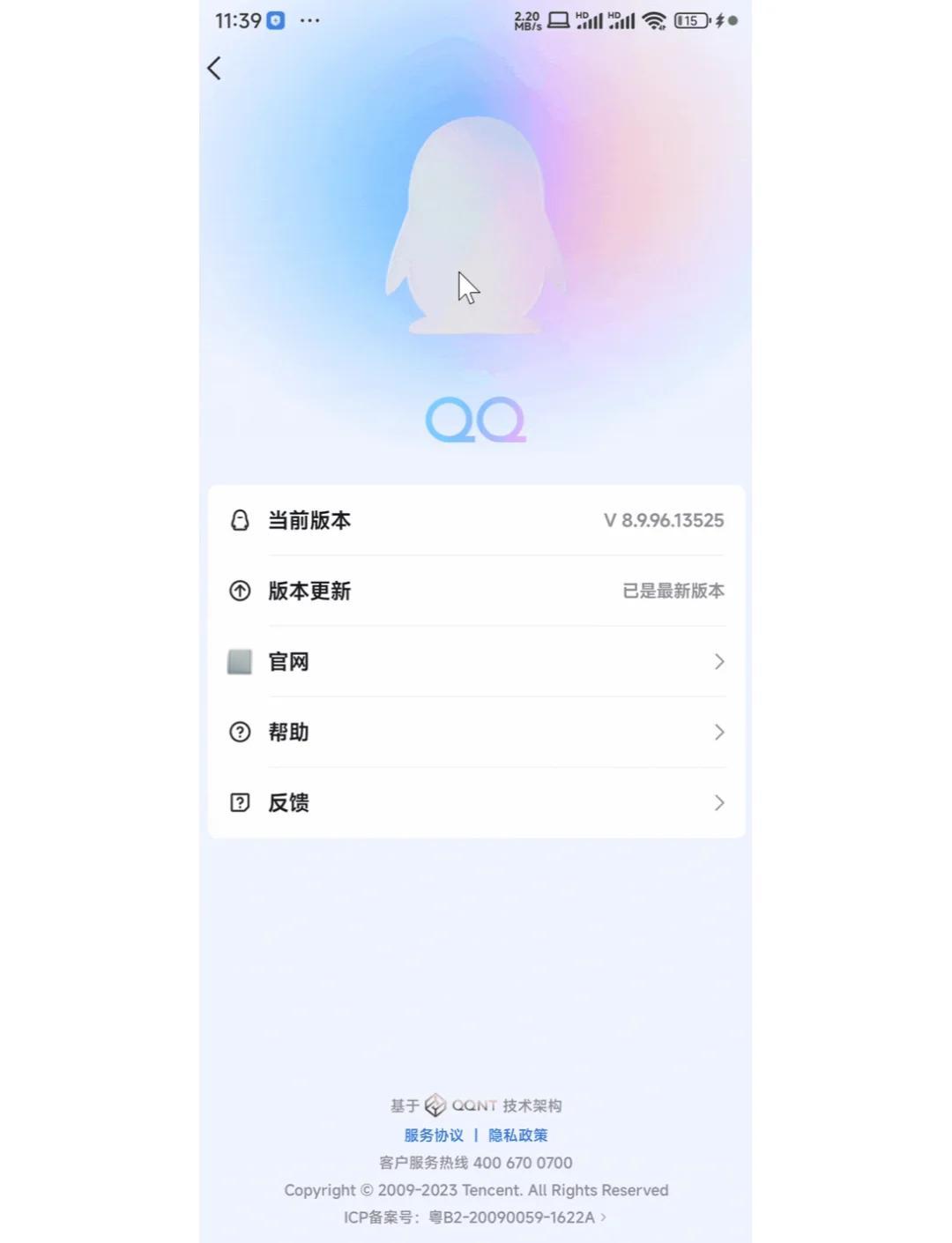
Task: Click the version update upload icon
Action: pos(239,591)
